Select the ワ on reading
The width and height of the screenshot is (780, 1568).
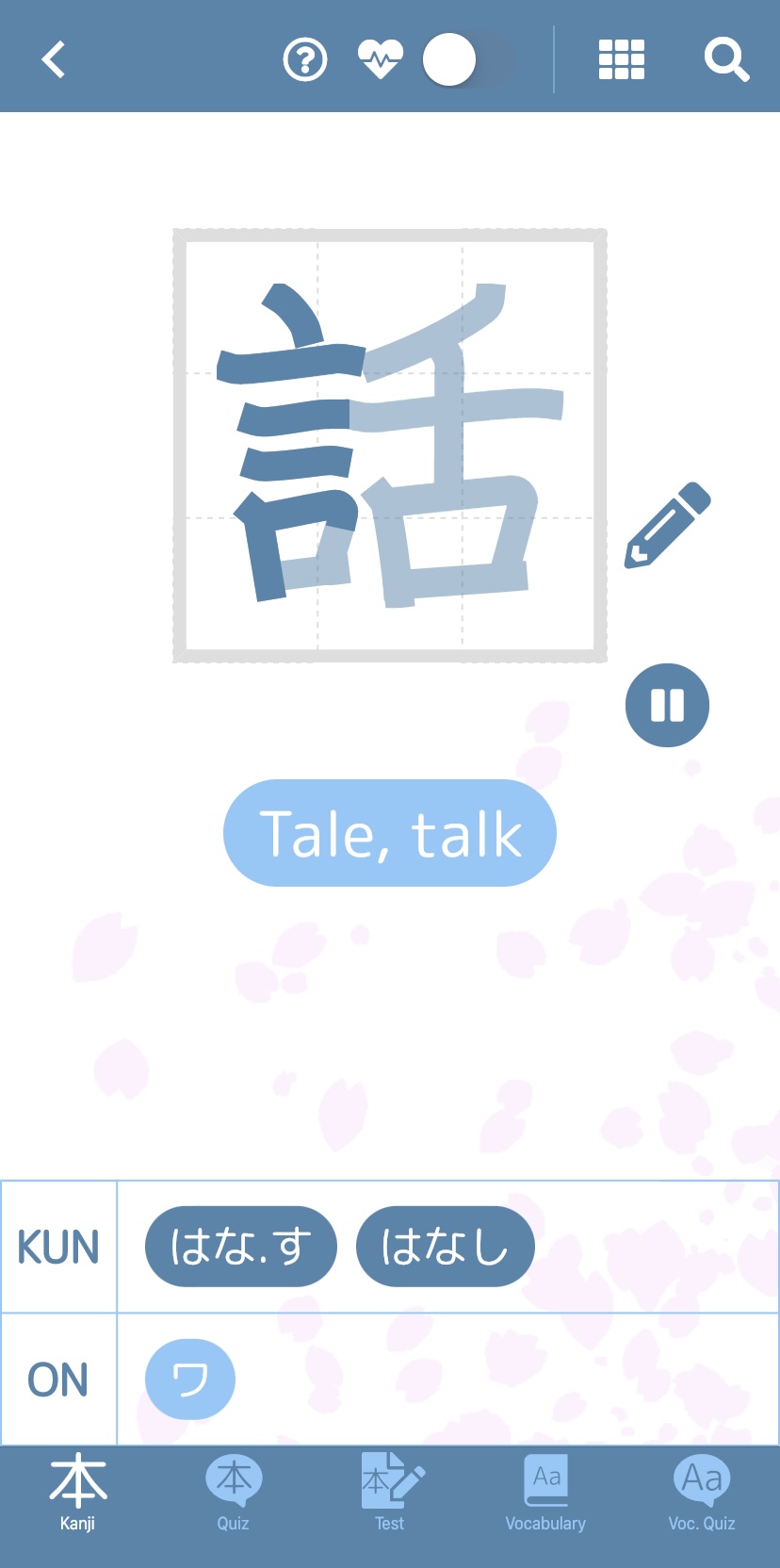click(190, 1380)
